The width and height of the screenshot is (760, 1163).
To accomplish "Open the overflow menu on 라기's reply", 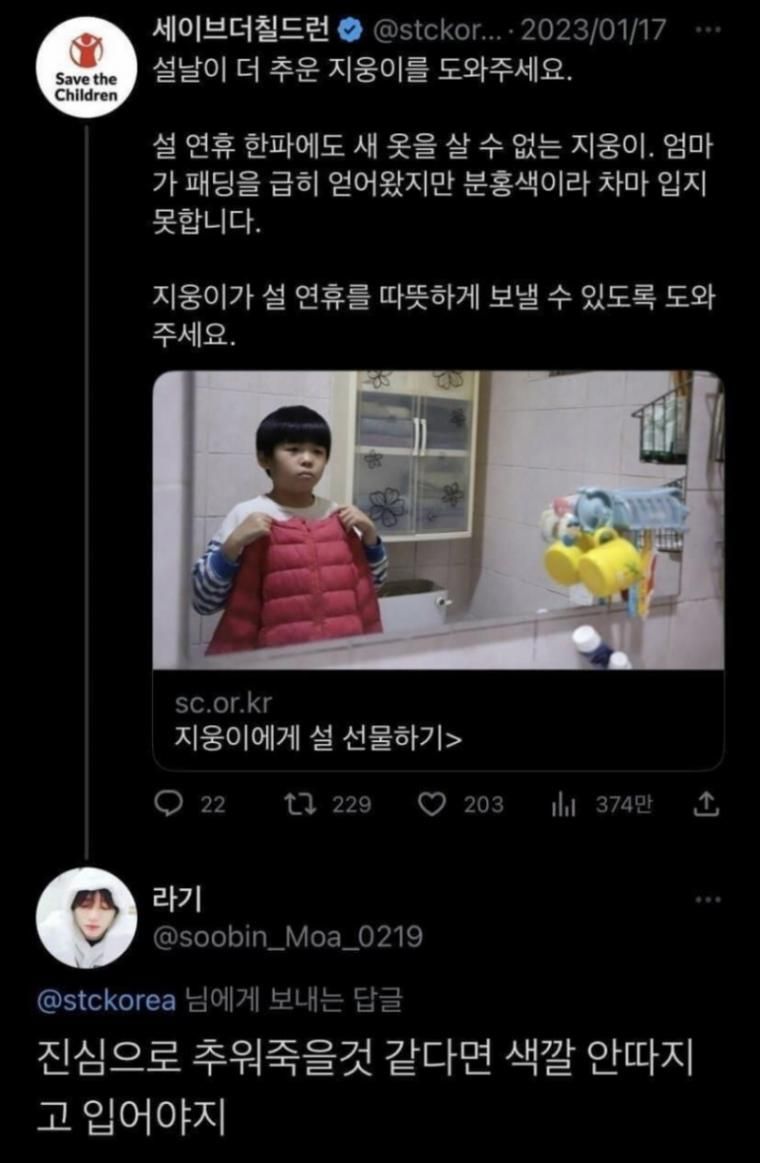I will 707,899.
